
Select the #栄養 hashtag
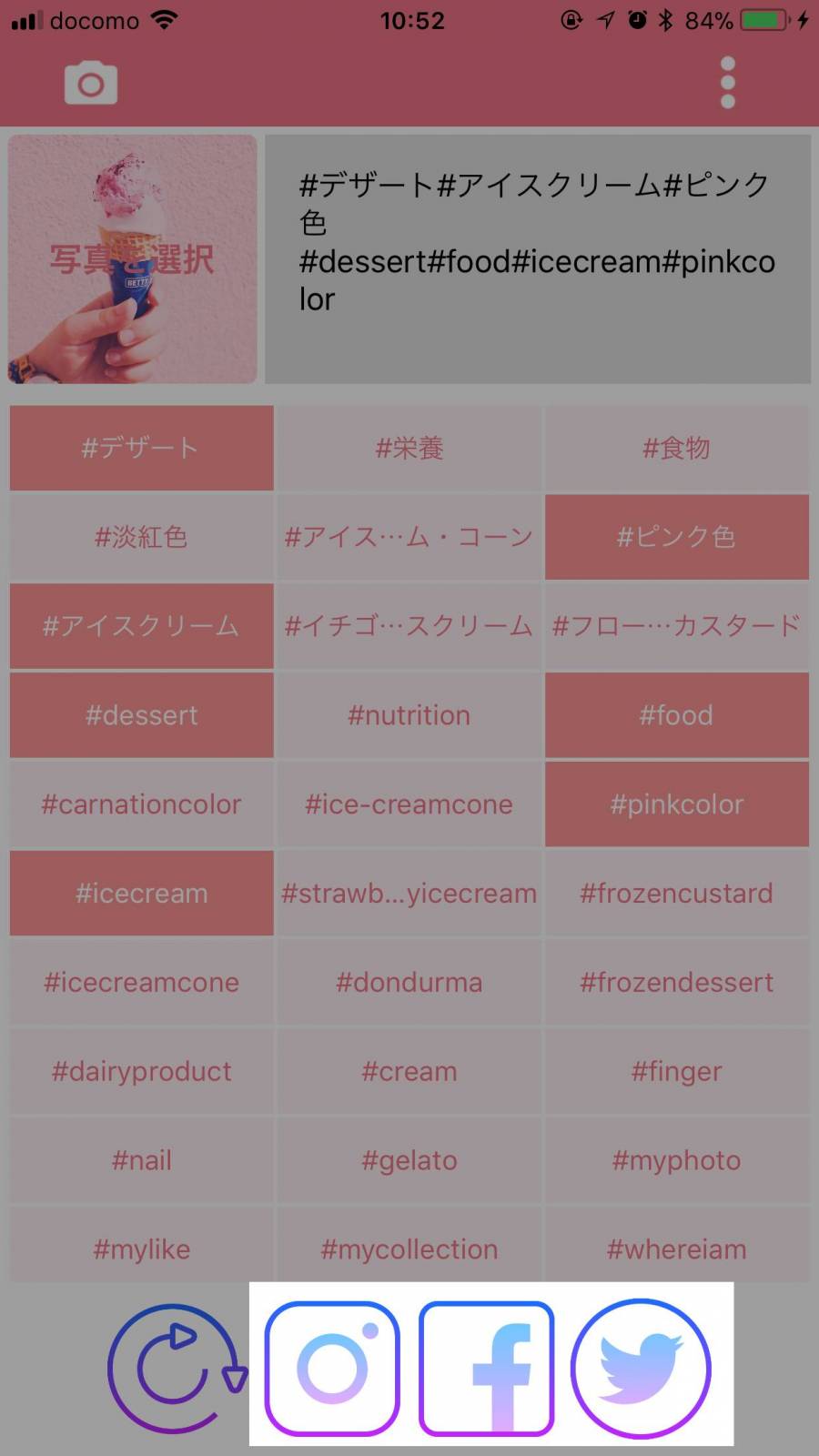click(409, 448)
